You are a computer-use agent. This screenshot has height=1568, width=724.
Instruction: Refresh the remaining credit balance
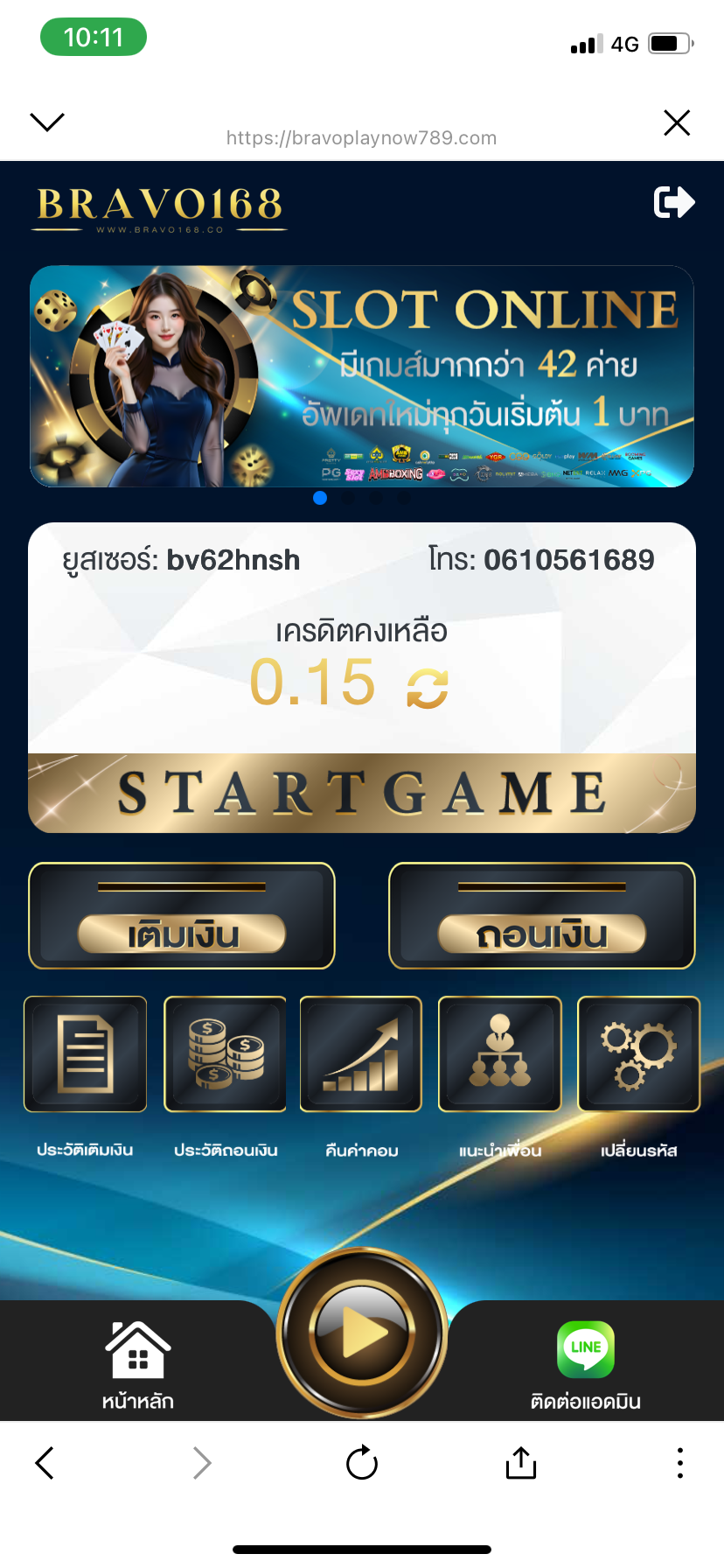click(428, 688)
